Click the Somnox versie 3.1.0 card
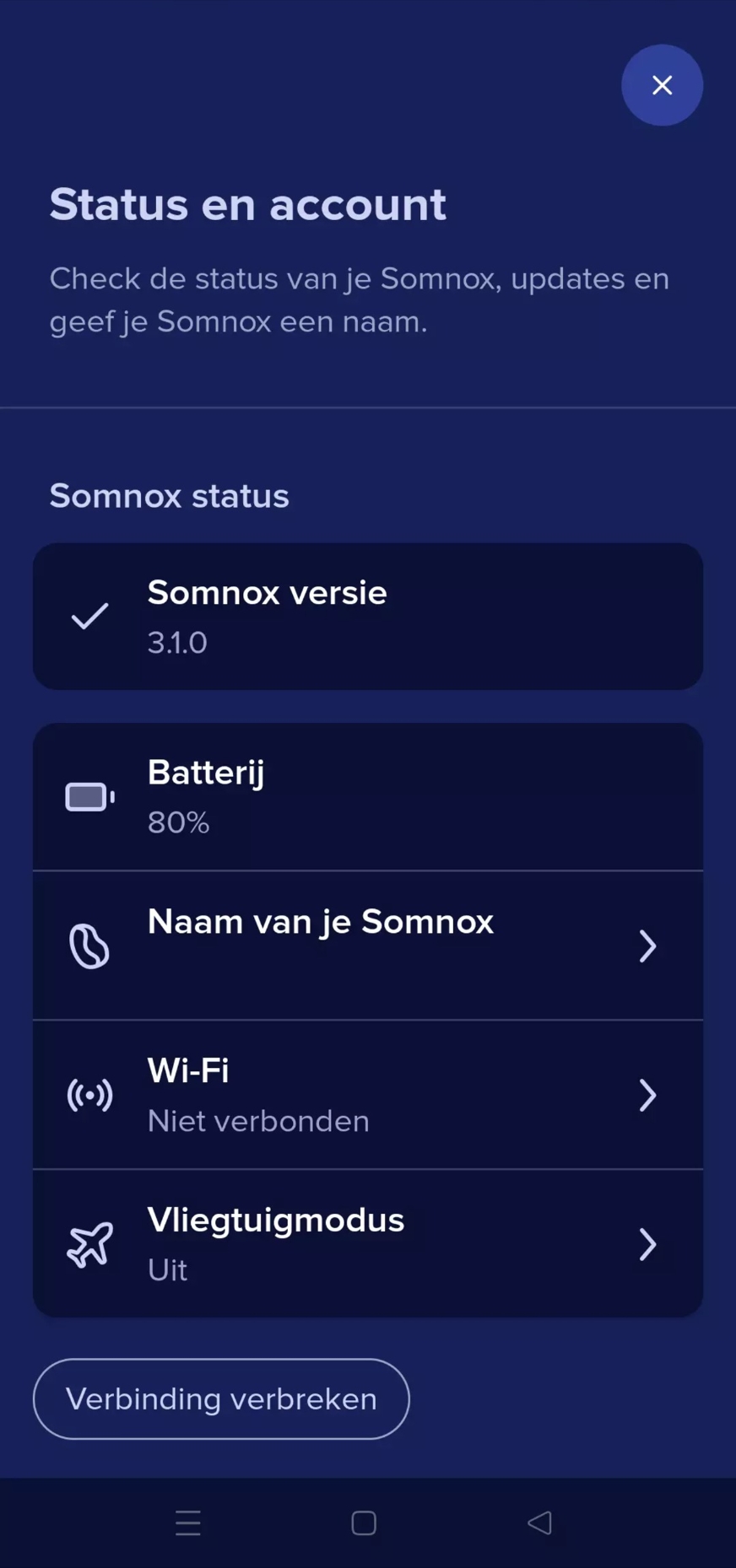Image resolution: width=736 pixels, height=1568 pixels. (x=367, y=617)
